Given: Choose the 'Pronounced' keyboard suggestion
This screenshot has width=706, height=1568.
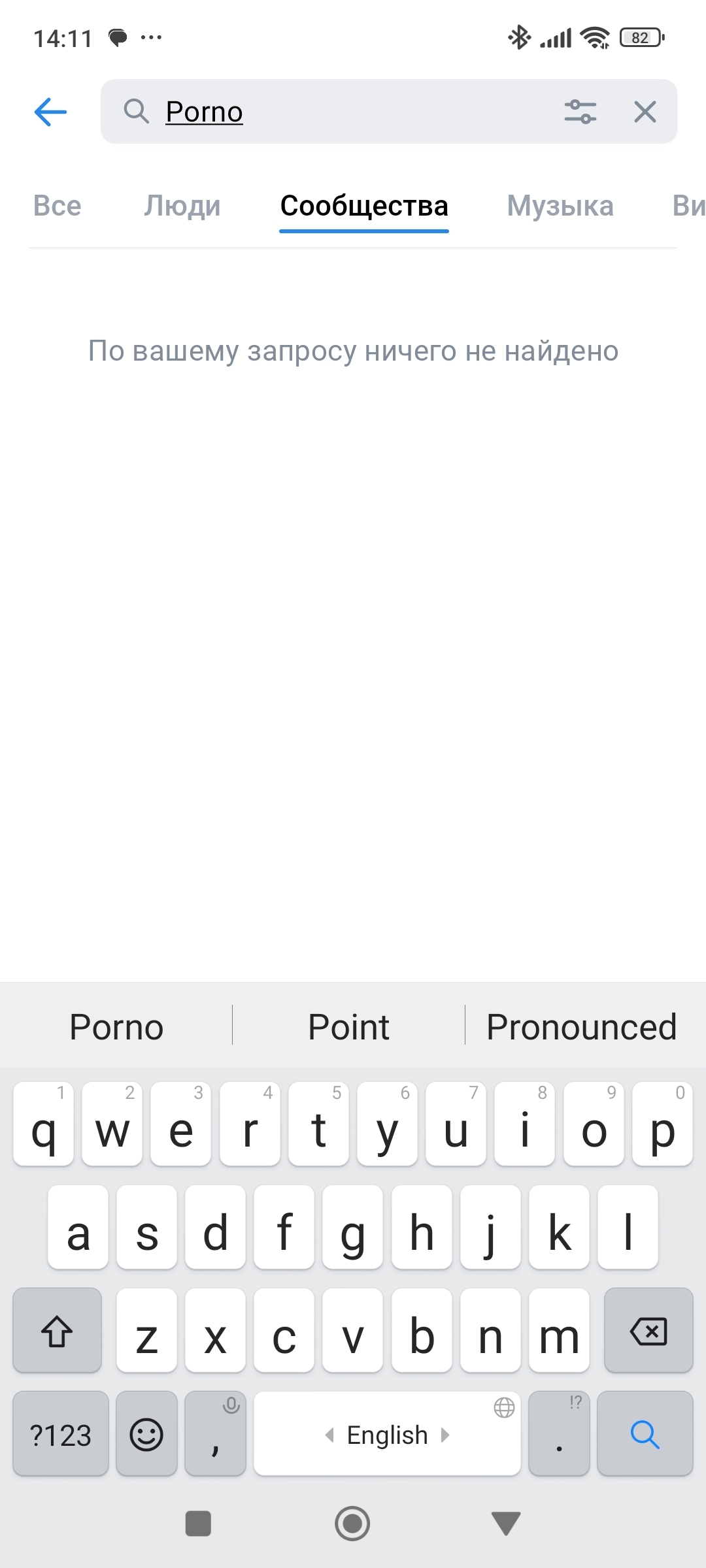Looking at the screenshot, I should click(581, 1027).
